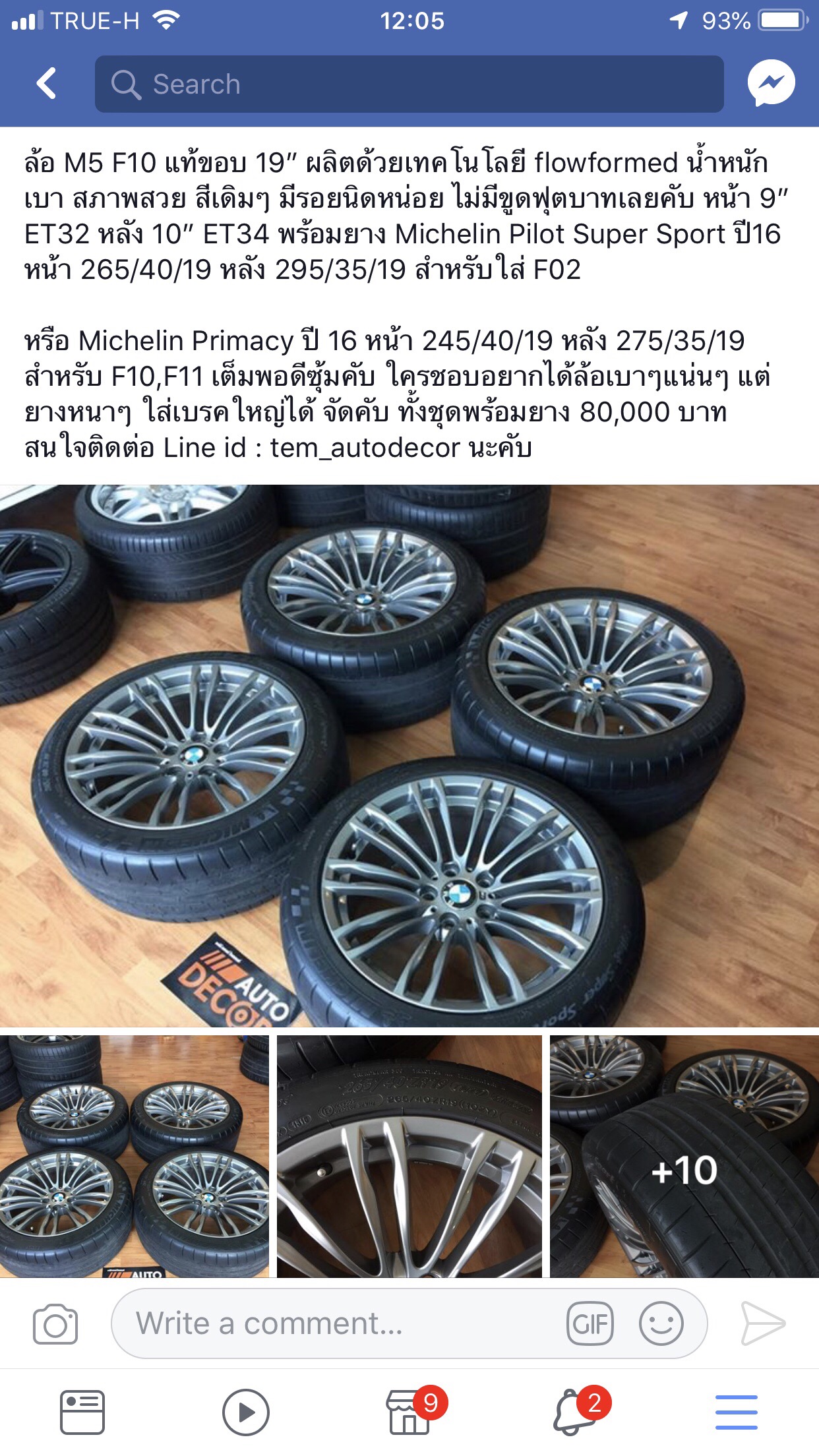Switch to the Marketplace tab
The image size is (819, 1456).
point(409,1412)
